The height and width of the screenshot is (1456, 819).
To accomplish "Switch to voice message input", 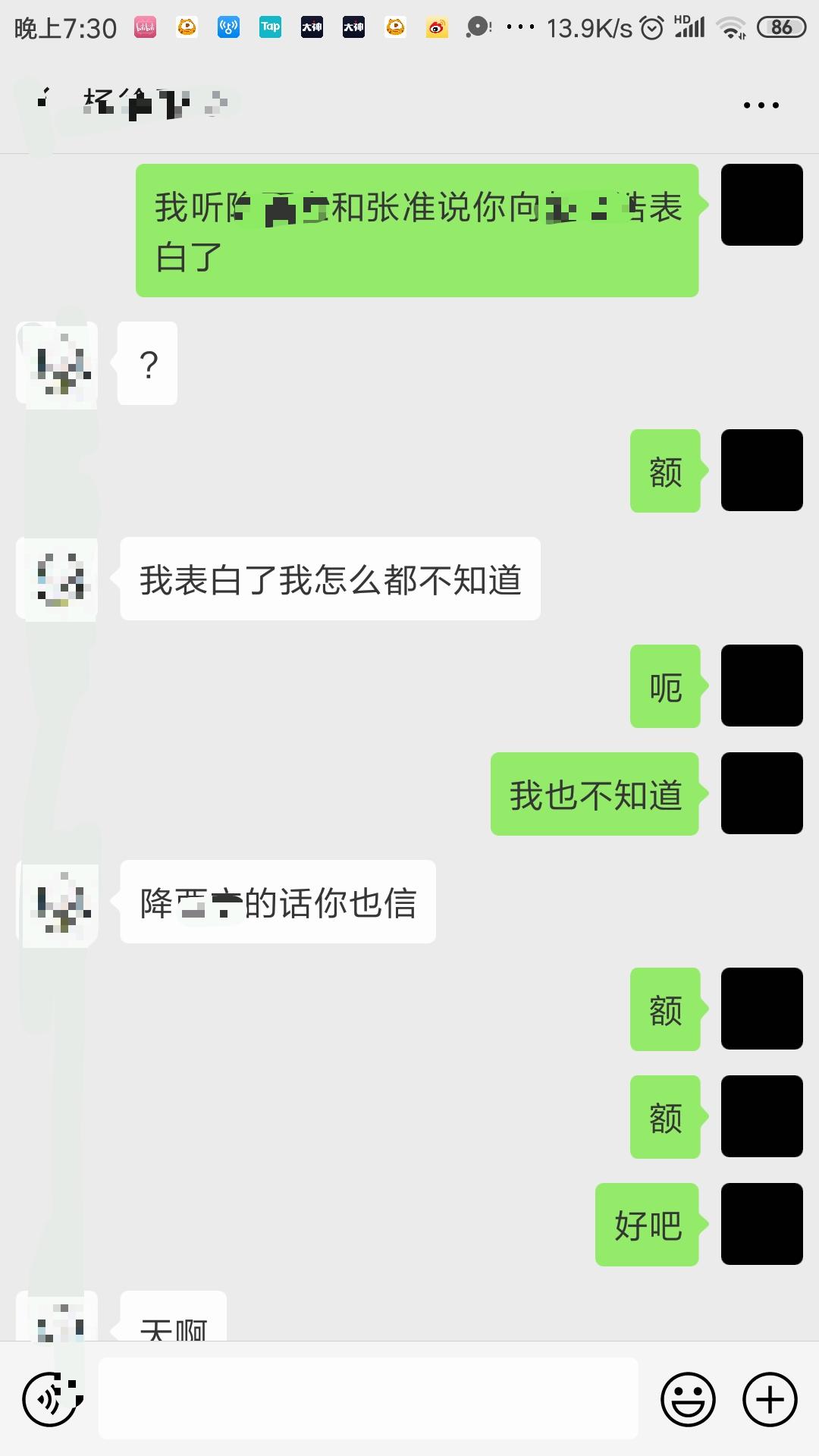I will point(51,1399).
